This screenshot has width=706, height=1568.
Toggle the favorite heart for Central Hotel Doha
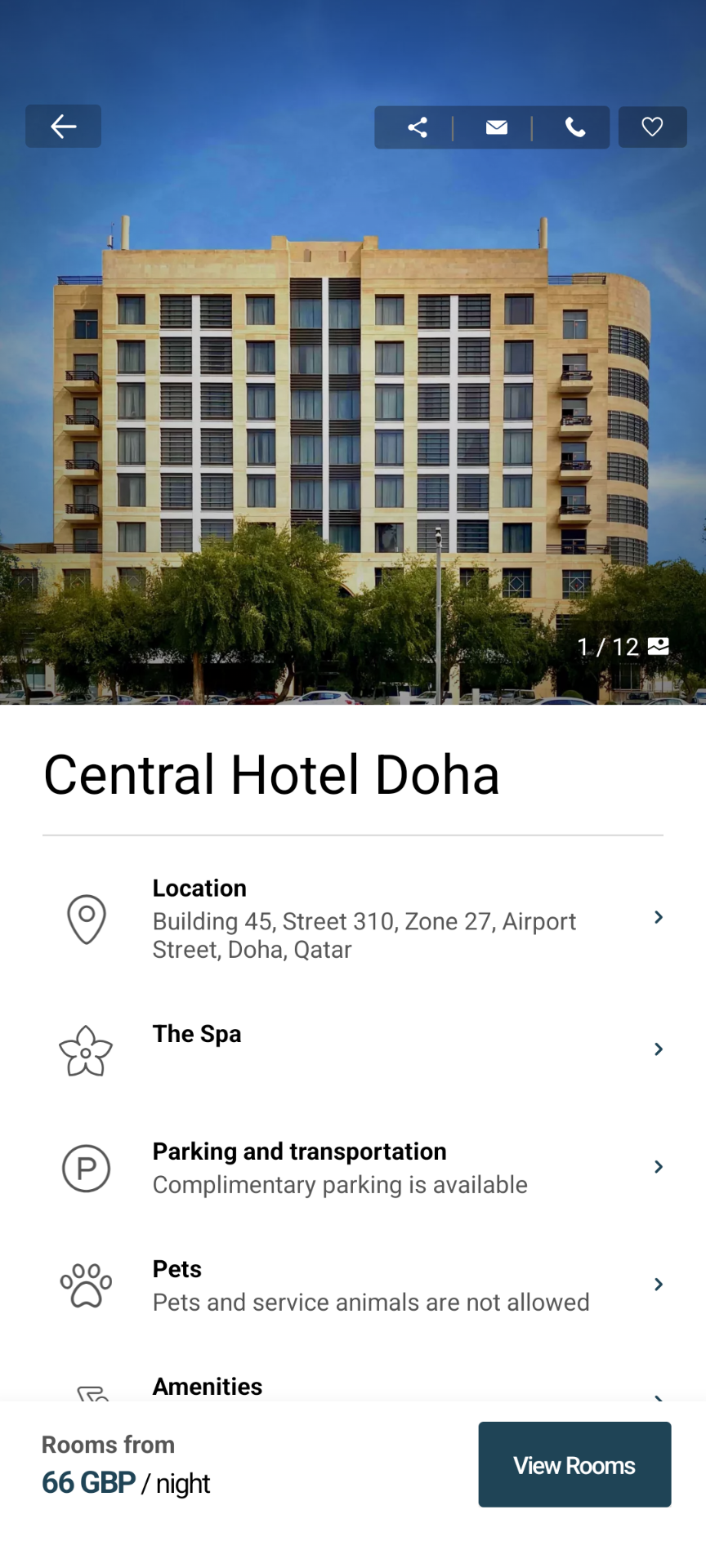pyautogui.click(x=652, y=127)
